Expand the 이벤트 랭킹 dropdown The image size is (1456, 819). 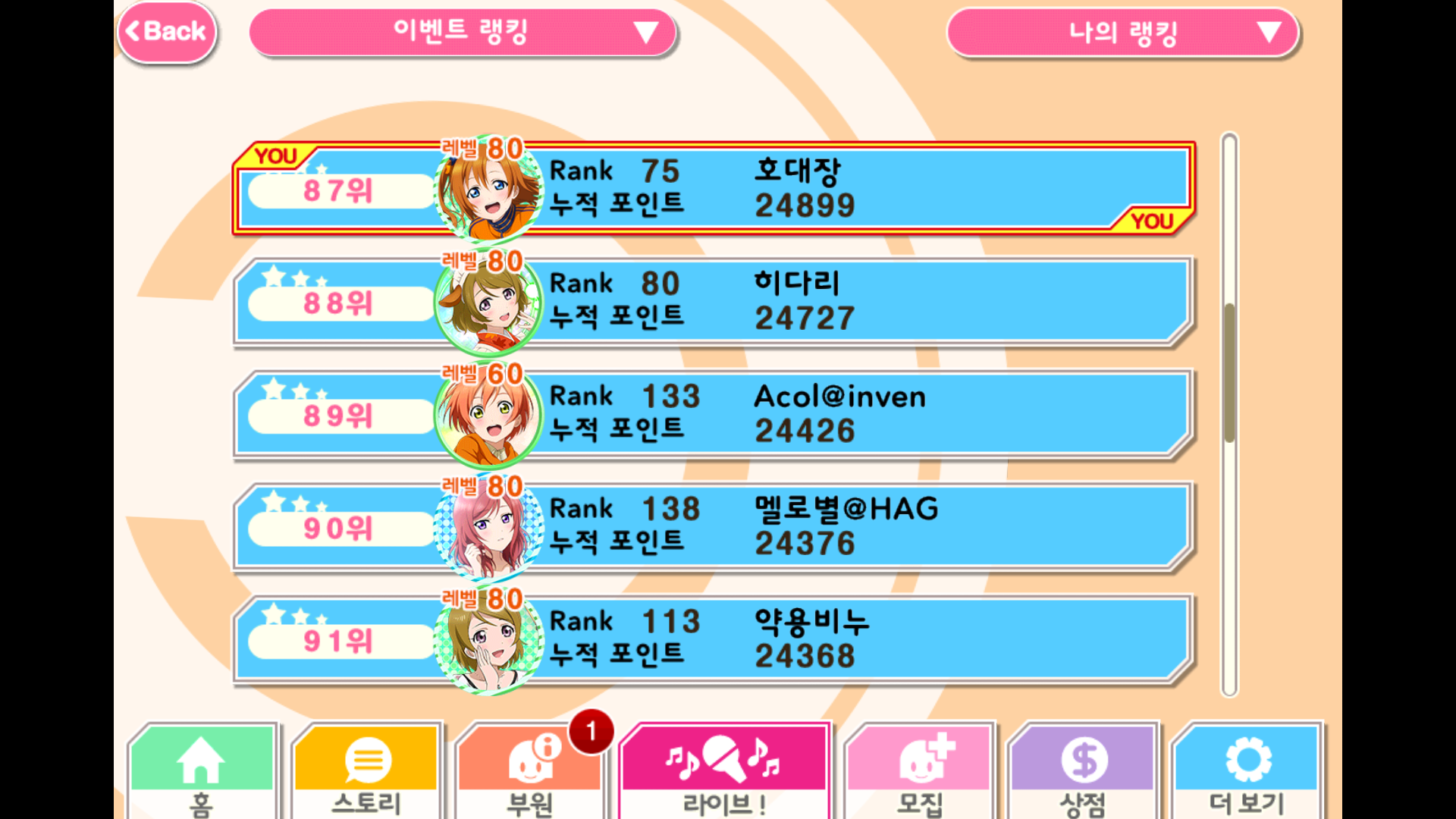(x=462, y=32)
